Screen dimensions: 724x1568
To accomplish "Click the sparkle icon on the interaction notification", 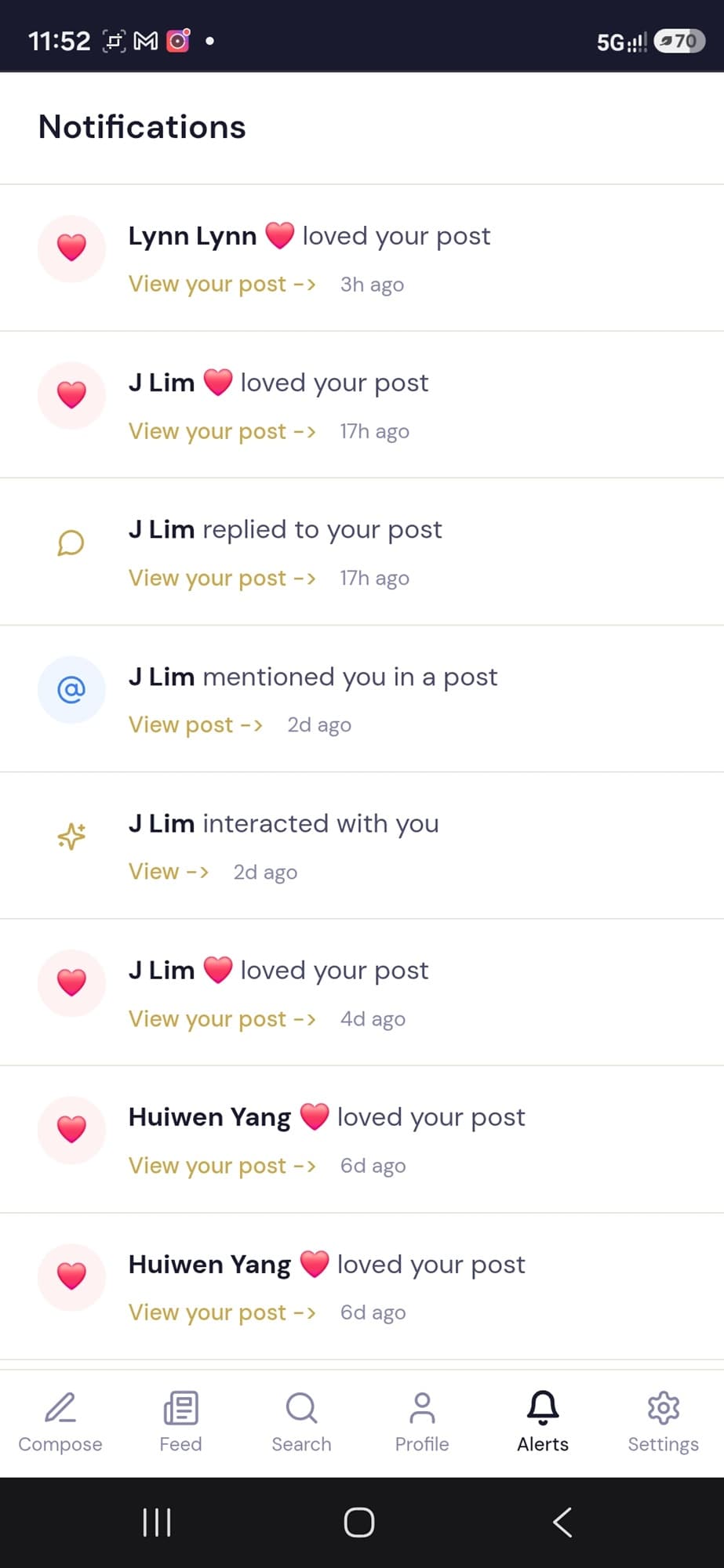I will pos(71,836).
